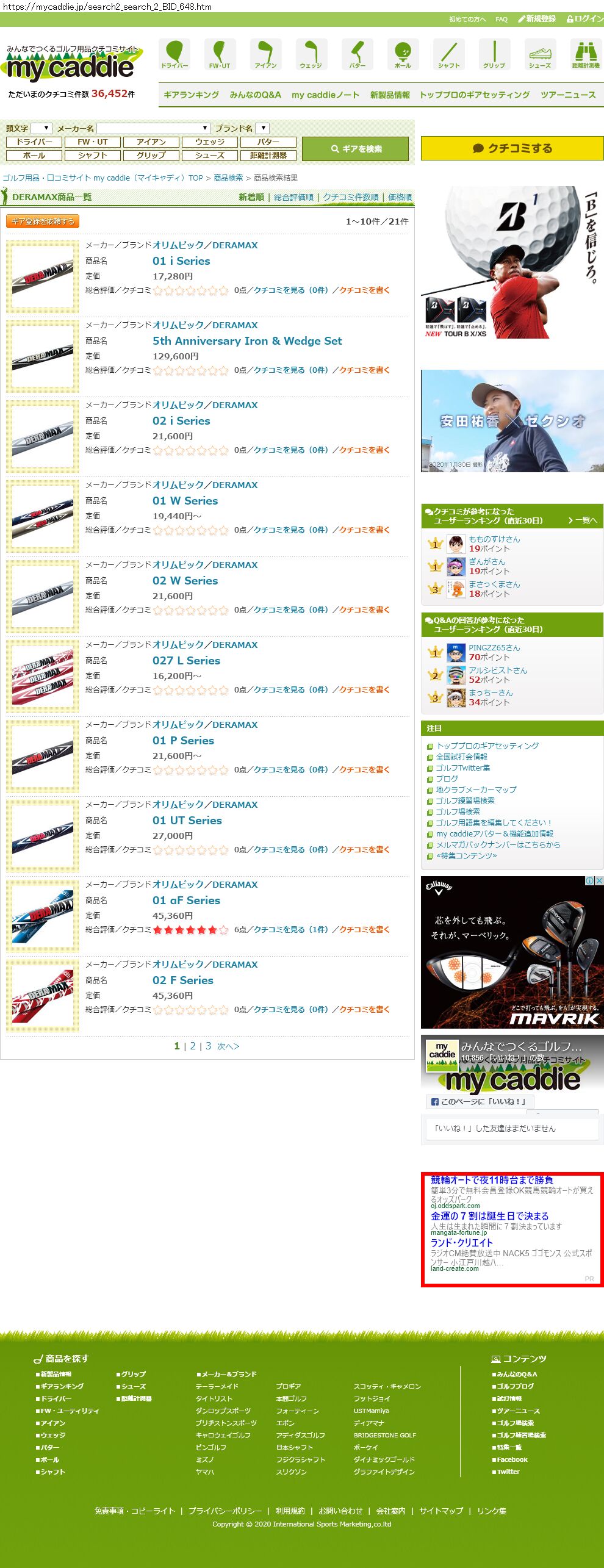The height and width of the screenshot is (1568, 604).
Task: Tap 次へ for the next page
Action: point(228,1046)
